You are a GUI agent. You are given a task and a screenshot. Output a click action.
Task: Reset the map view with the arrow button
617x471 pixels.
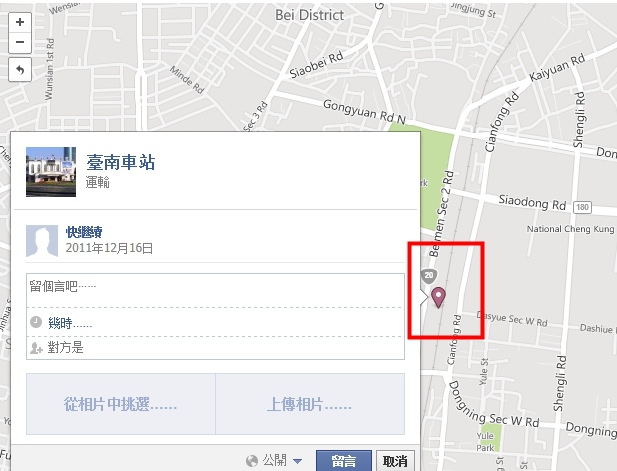click(21, 69)
